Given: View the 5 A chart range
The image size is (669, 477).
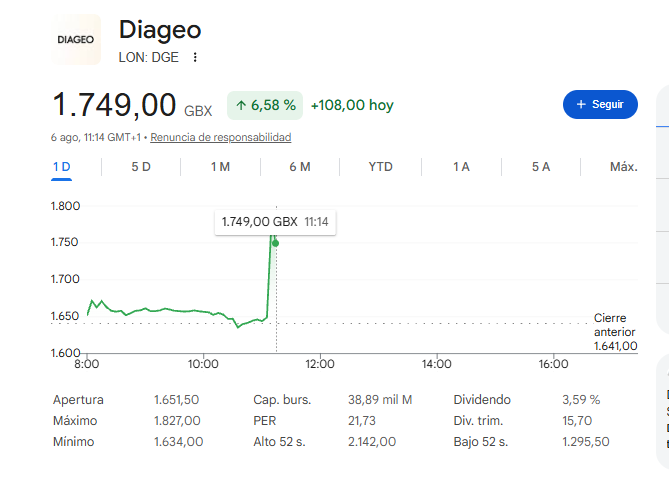Looking at the screenshot, I should pos(541,167).
